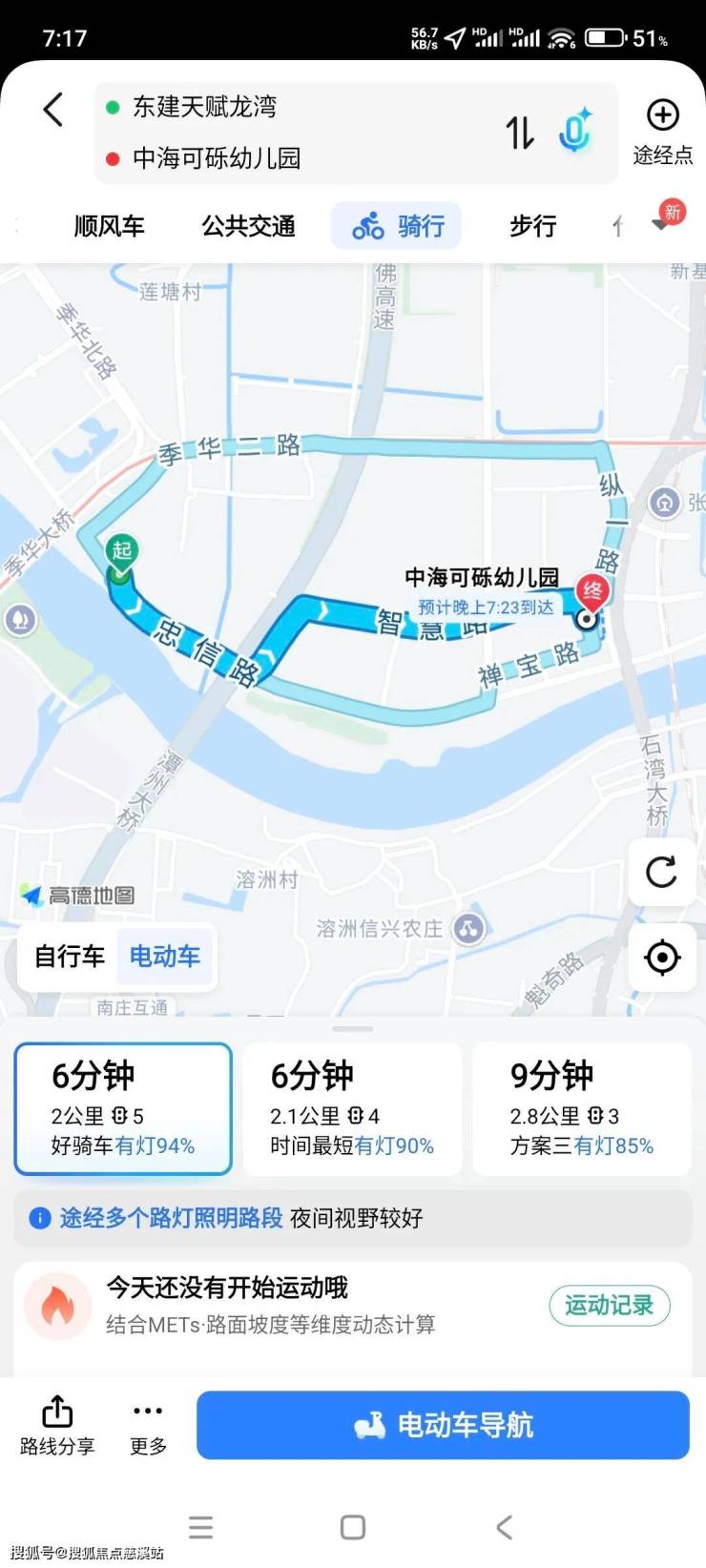The width and height of the screenshot is (706, 1568).
Task: Select 自行车 bicycle mode
Action: tap(70, 956)
